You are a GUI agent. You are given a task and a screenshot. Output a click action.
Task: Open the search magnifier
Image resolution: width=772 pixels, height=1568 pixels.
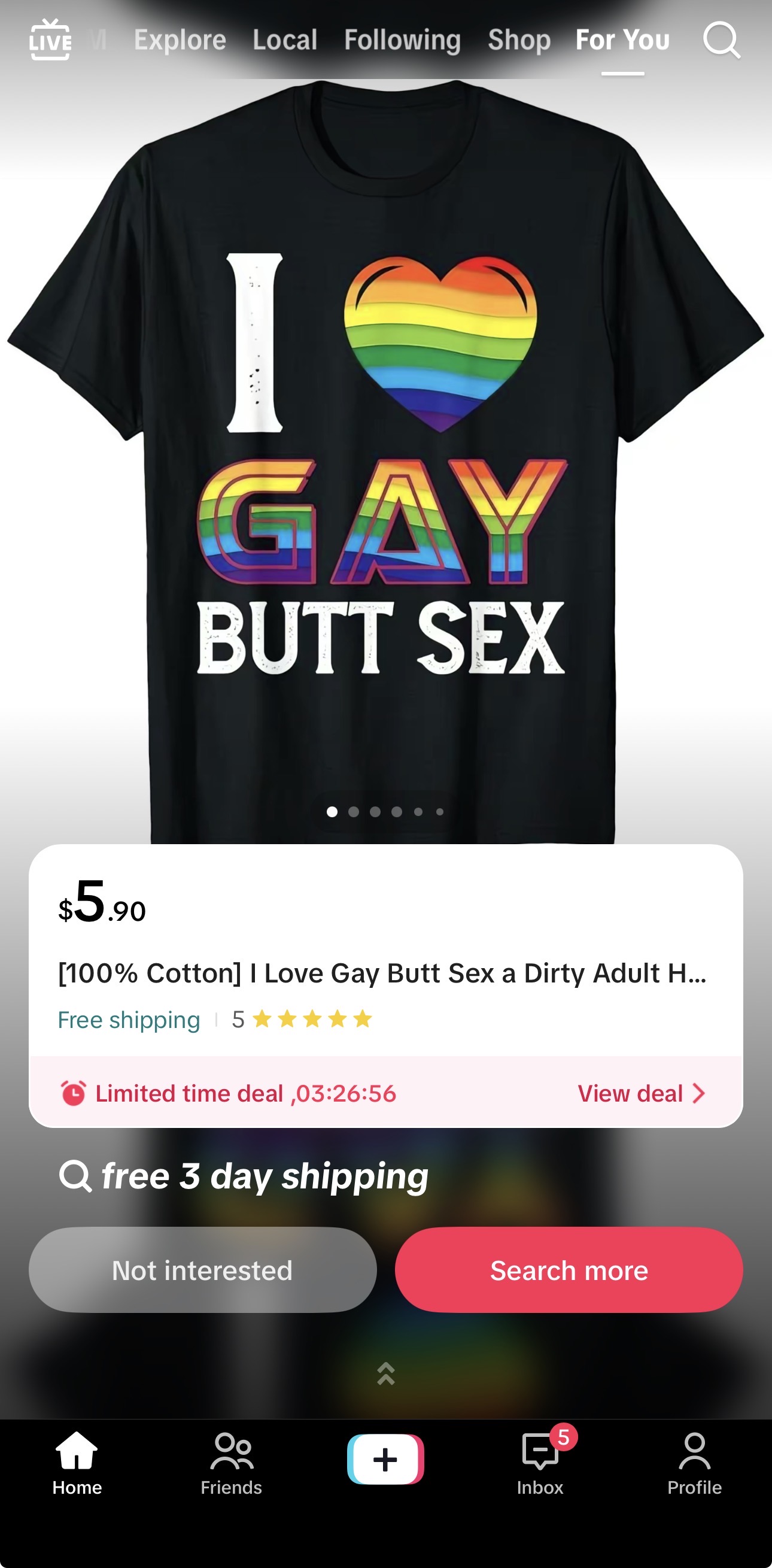click(x=722, y=40)
